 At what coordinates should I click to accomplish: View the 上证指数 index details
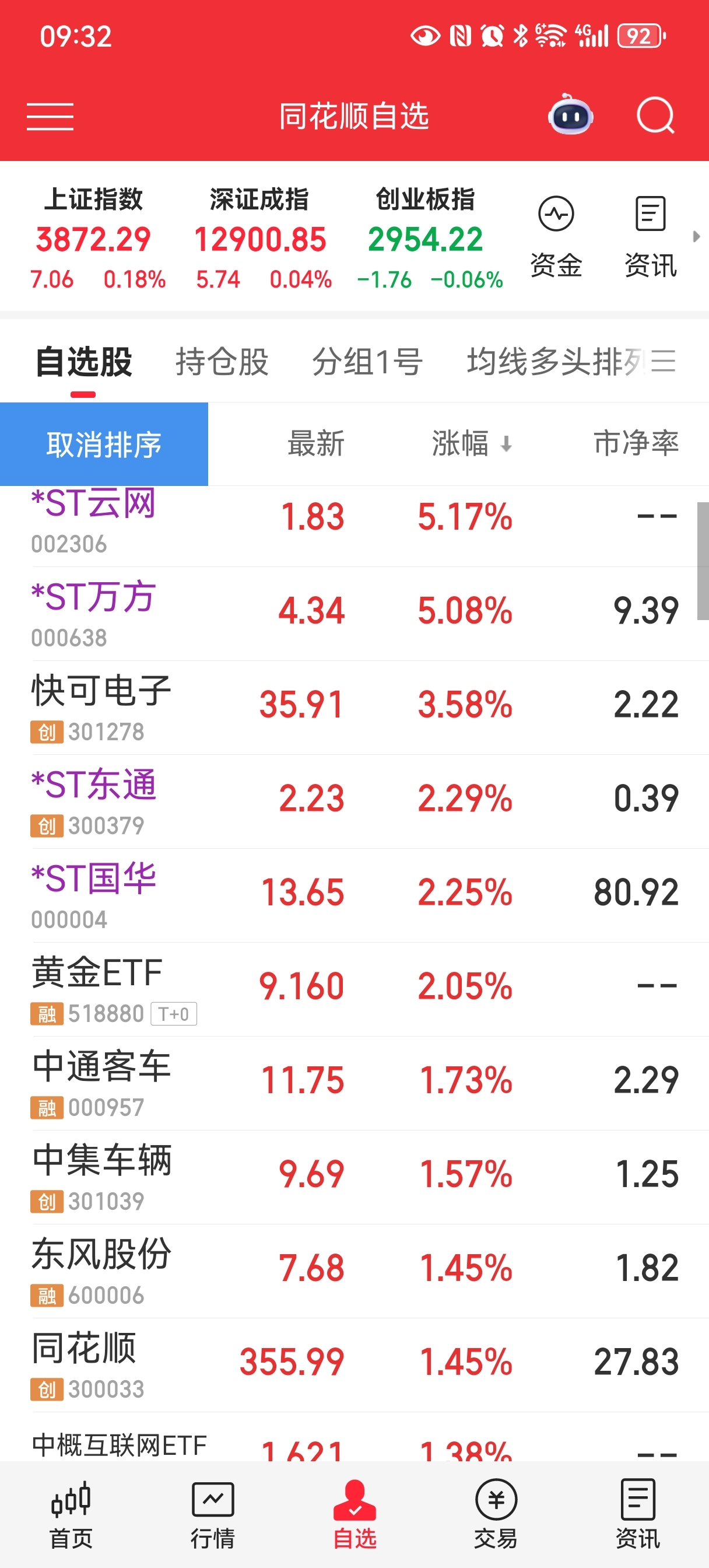coord(94,238)
